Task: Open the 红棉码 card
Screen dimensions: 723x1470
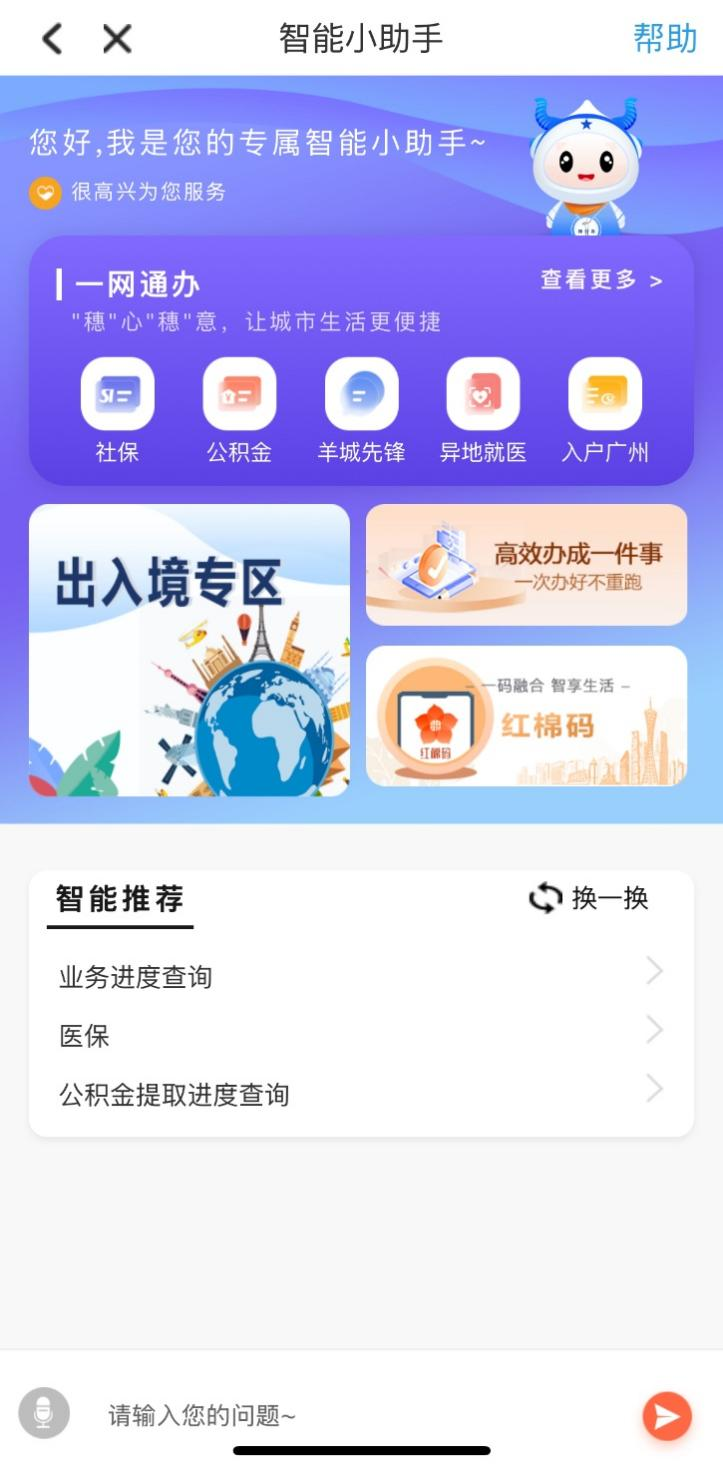Action: click(x=526, y=716)
